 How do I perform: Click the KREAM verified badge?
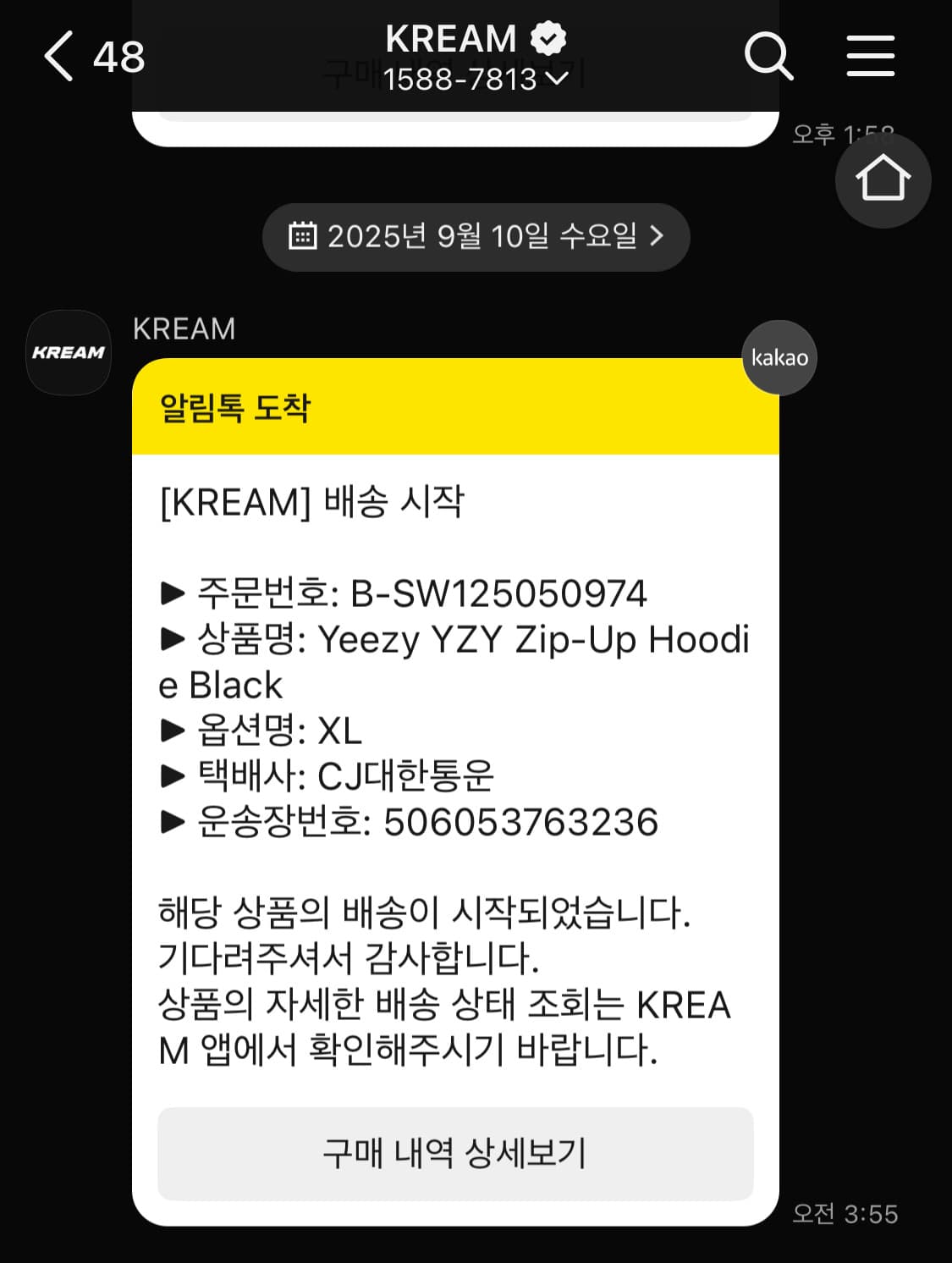tap(550, 38)
